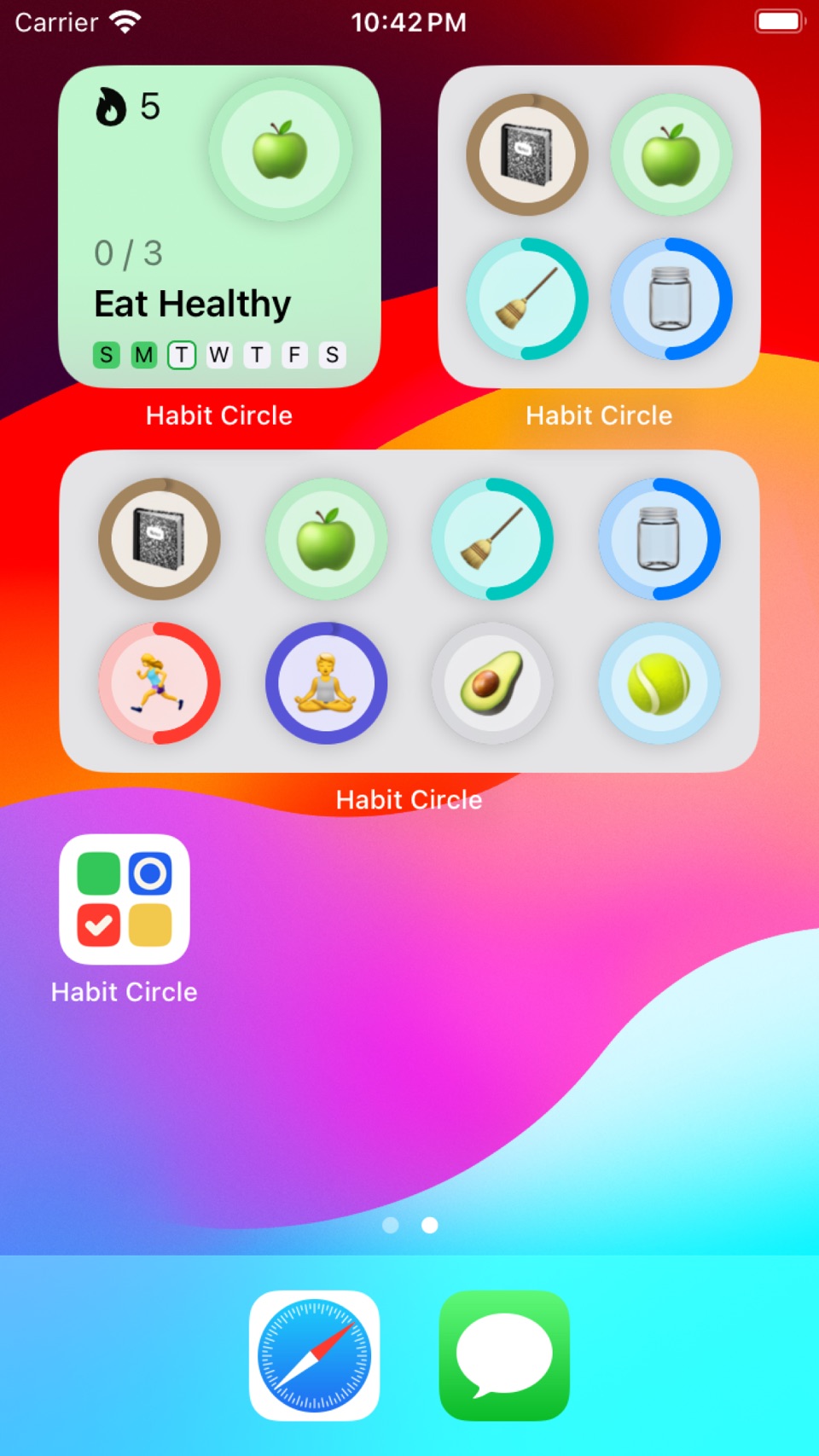Open Safari from the dock
Viewport: 819px width, 1456px height.
click(314, 1355)
